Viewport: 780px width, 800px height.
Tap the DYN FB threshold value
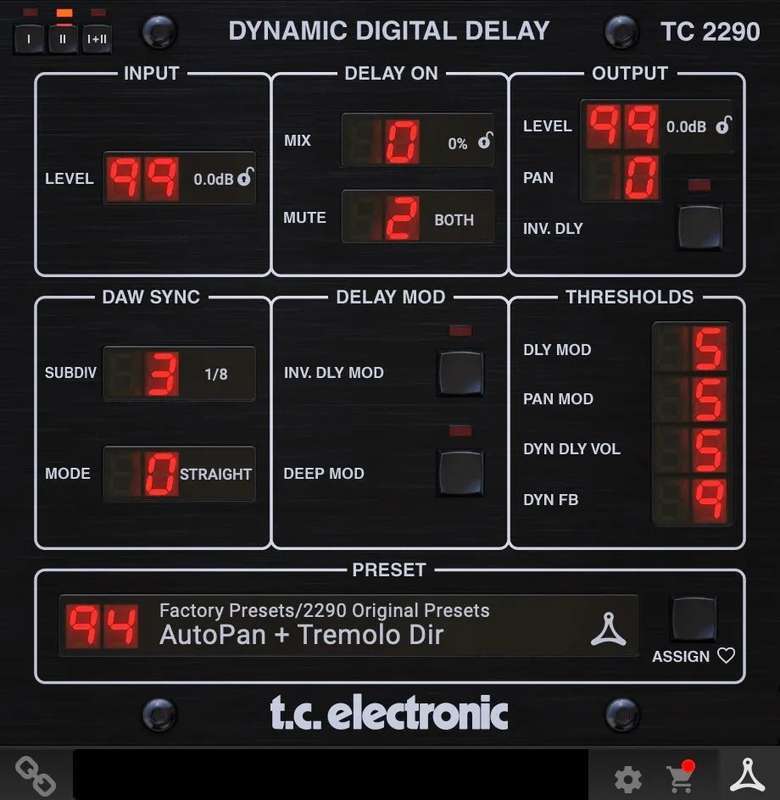click(708, 500)
